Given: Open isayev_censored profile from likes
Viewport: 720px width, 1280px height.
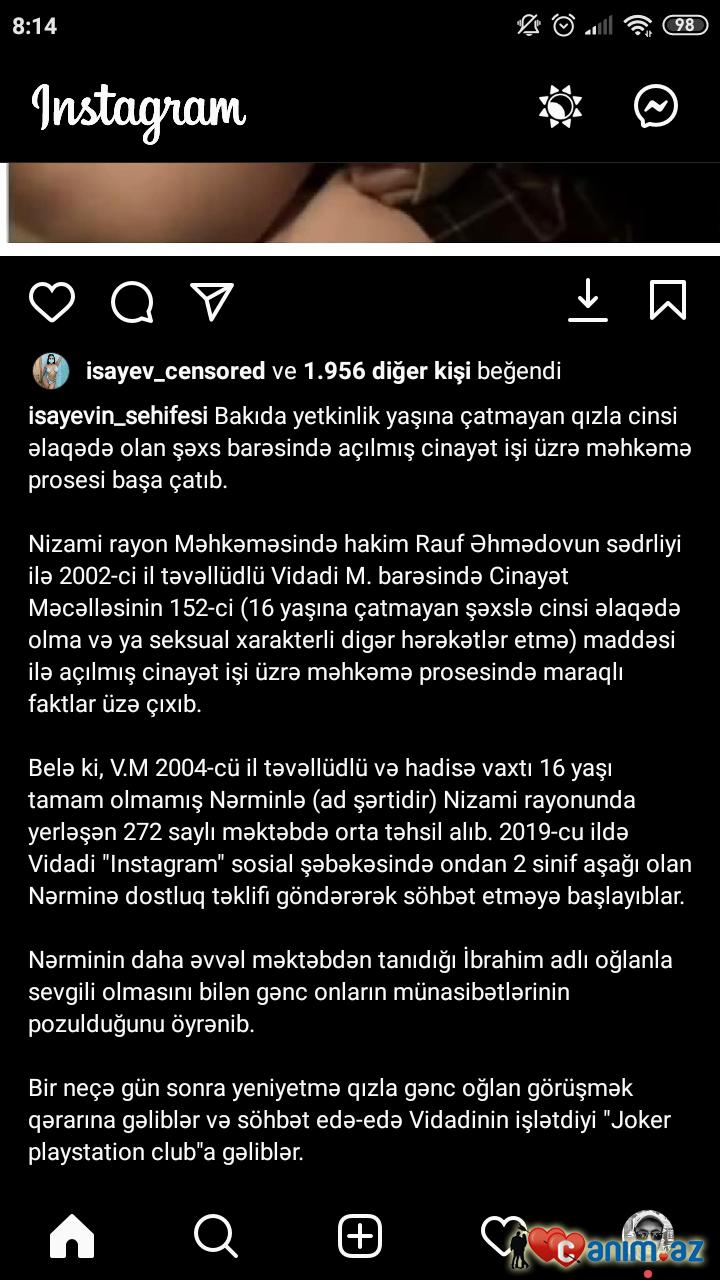Looking at the screenshot, I should [175, 371].
